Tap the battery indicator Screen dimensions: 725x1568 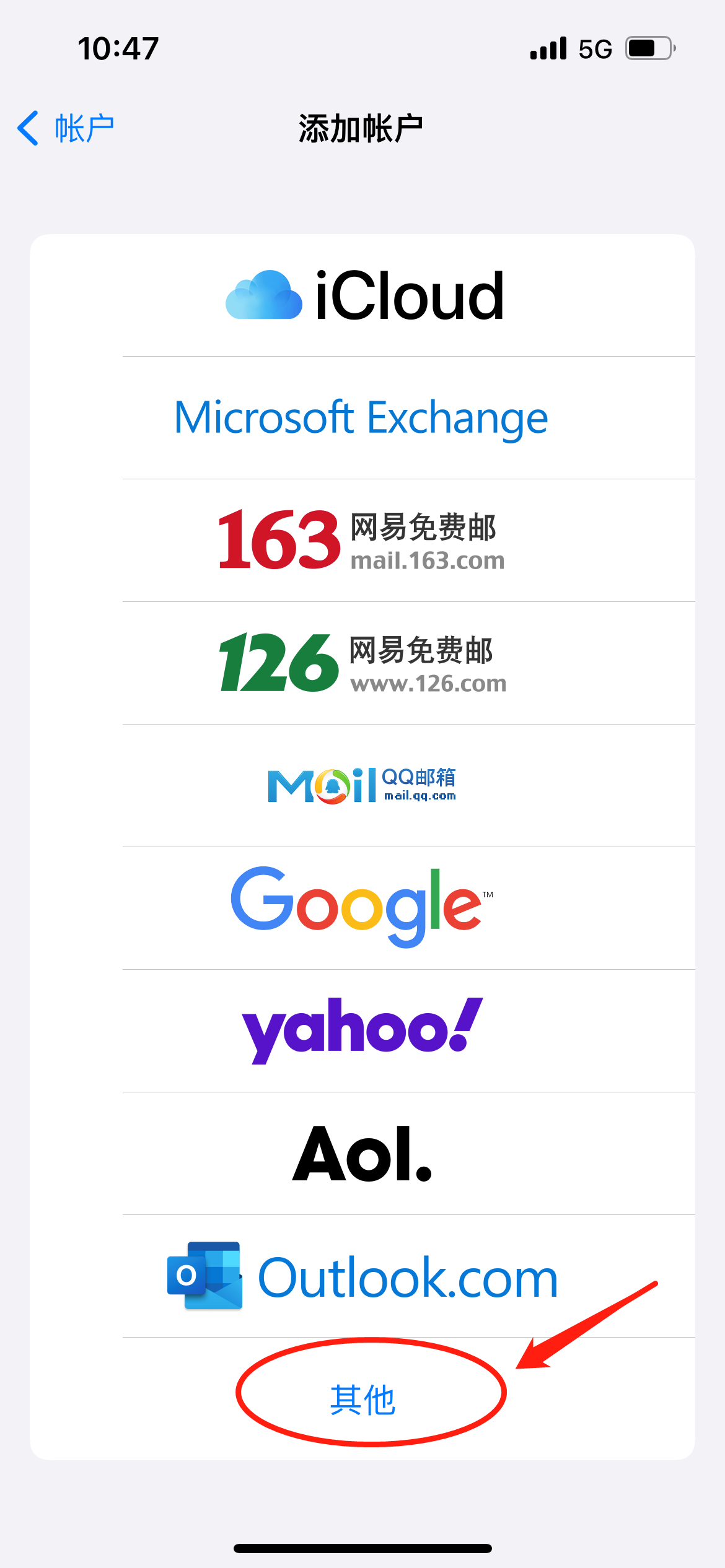coord(648,48)
